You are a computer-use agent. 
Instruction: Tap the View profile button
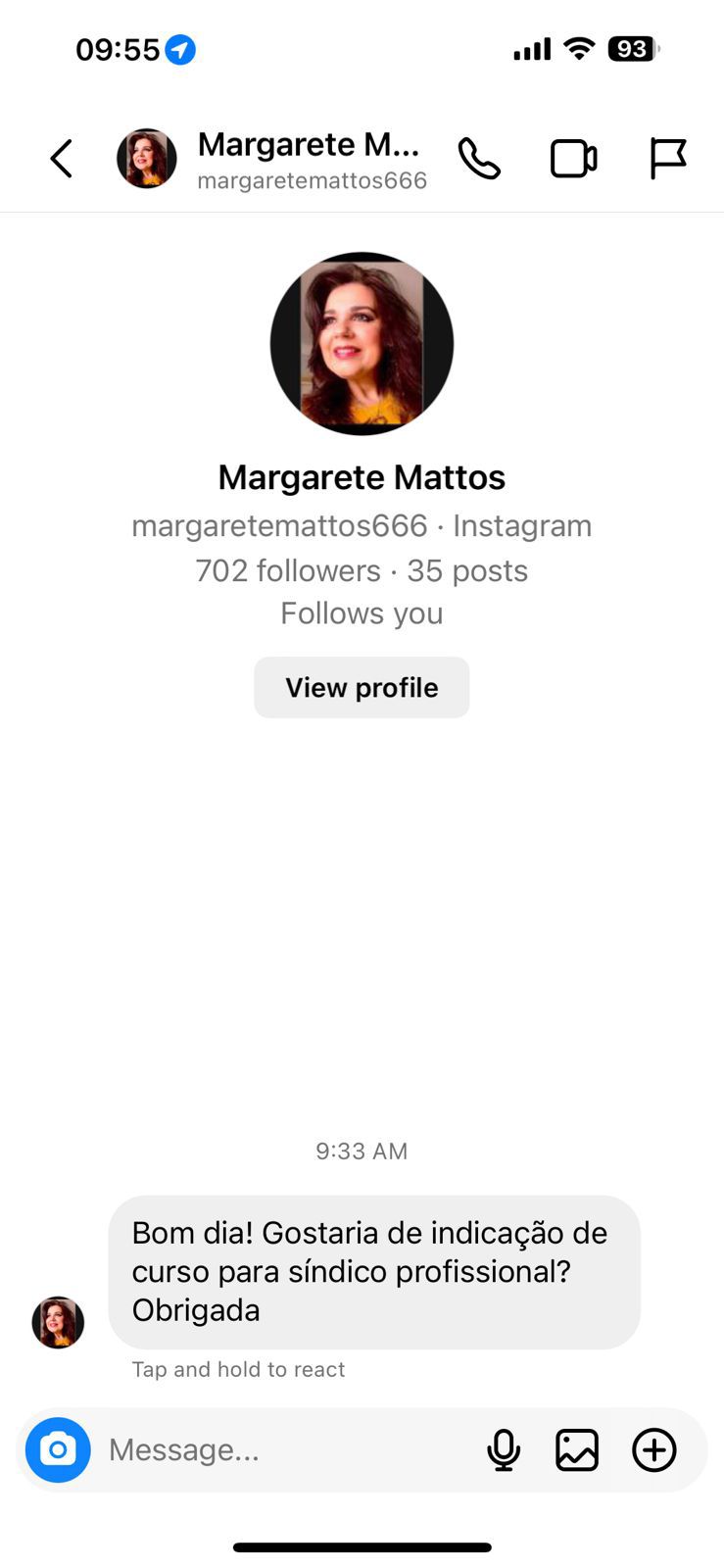[x=362, y=687]
